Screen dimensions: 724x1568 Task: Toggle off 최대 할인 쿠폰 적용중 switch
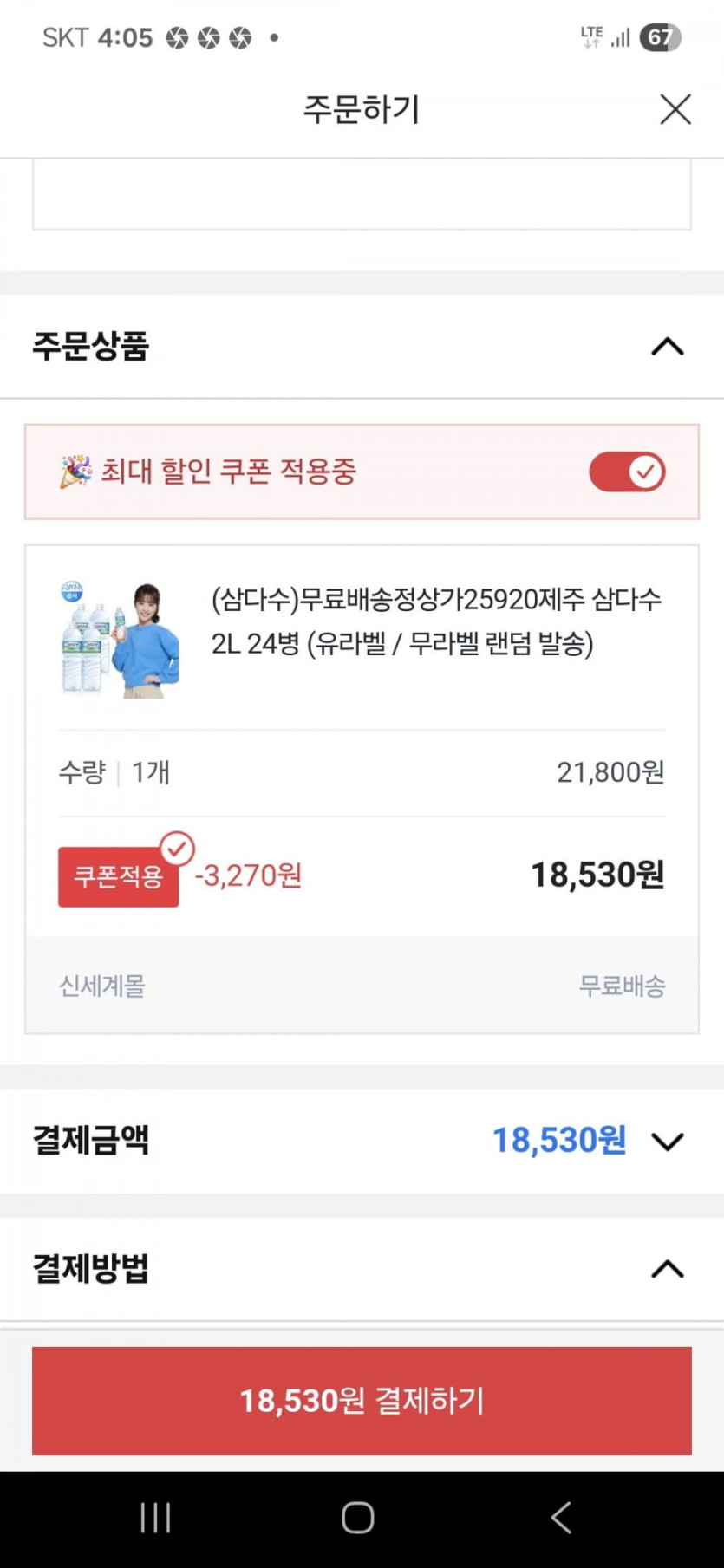pos(626,472)
